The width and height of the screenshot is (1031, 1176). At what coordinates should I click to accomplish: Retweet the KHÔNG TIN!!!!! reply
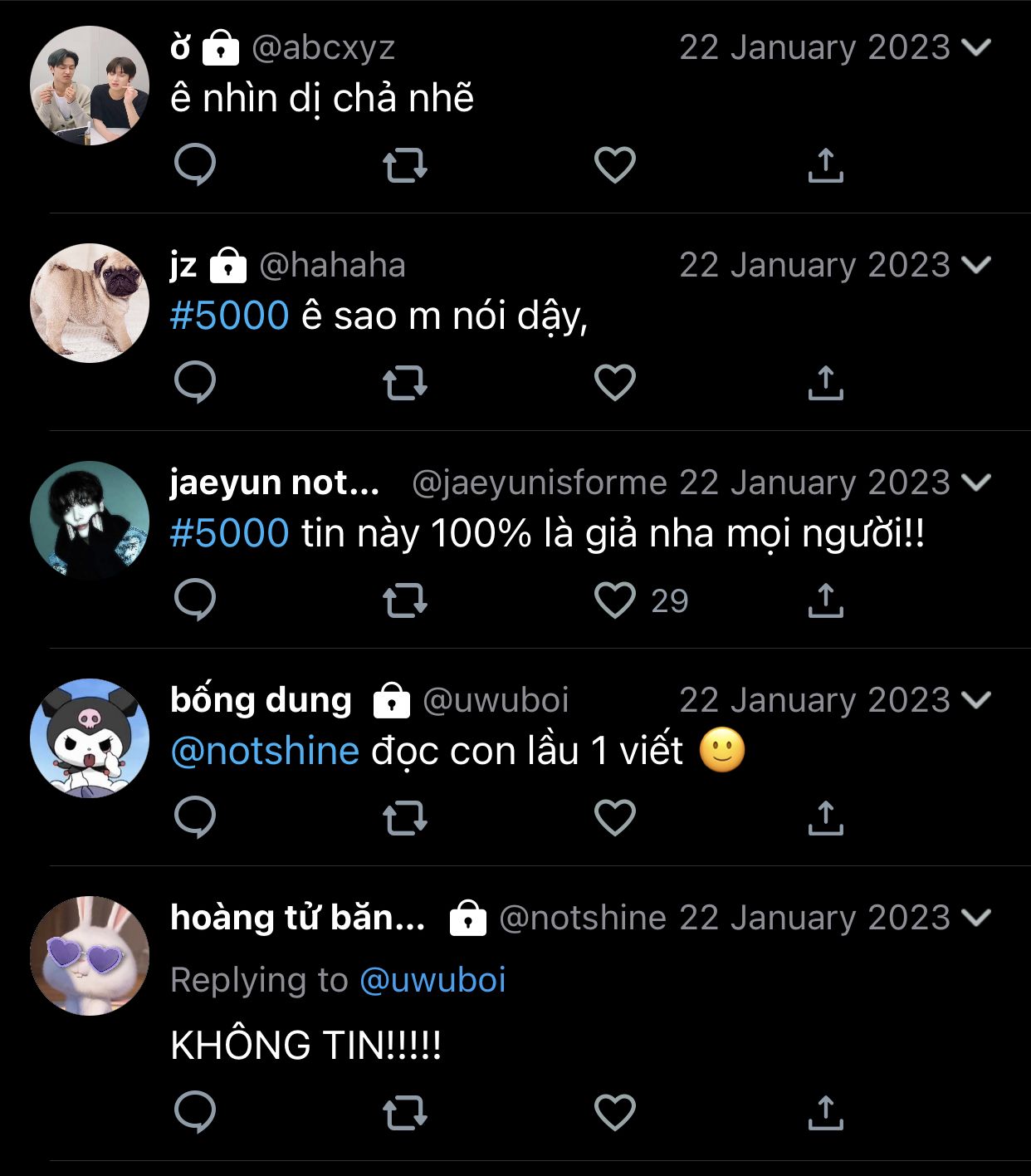click(x=404, y=1112)
